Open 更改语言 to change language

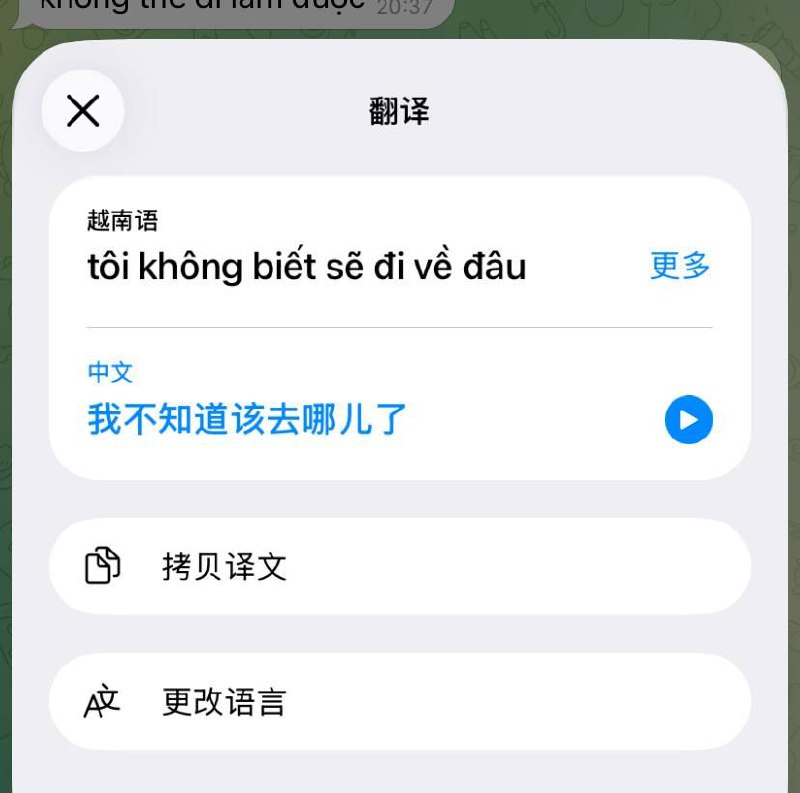point(399,702)
